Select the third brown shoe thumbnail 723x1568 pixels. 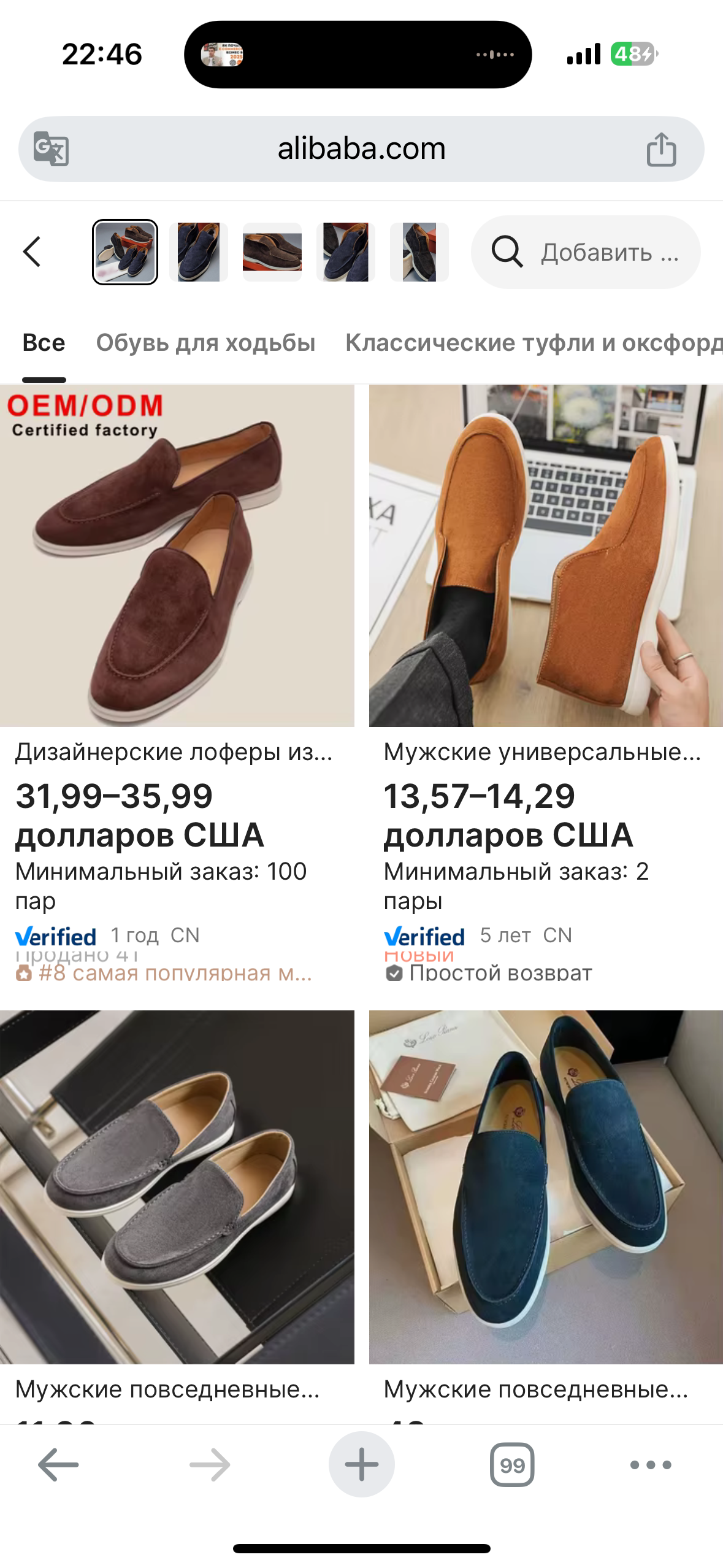272,252
